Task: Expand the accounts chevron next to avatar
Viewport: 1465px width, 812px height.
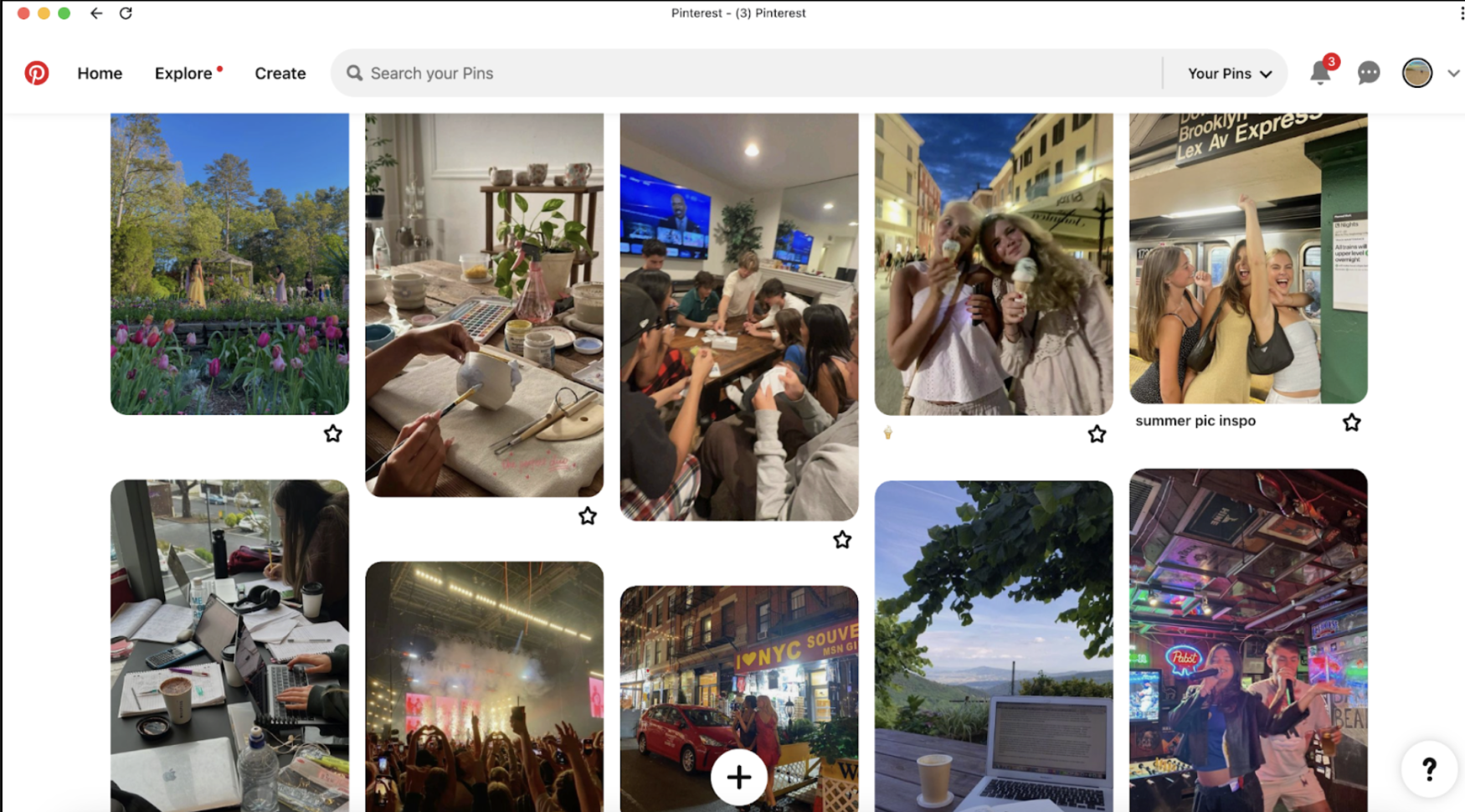Action: [x=1453, y=74]
